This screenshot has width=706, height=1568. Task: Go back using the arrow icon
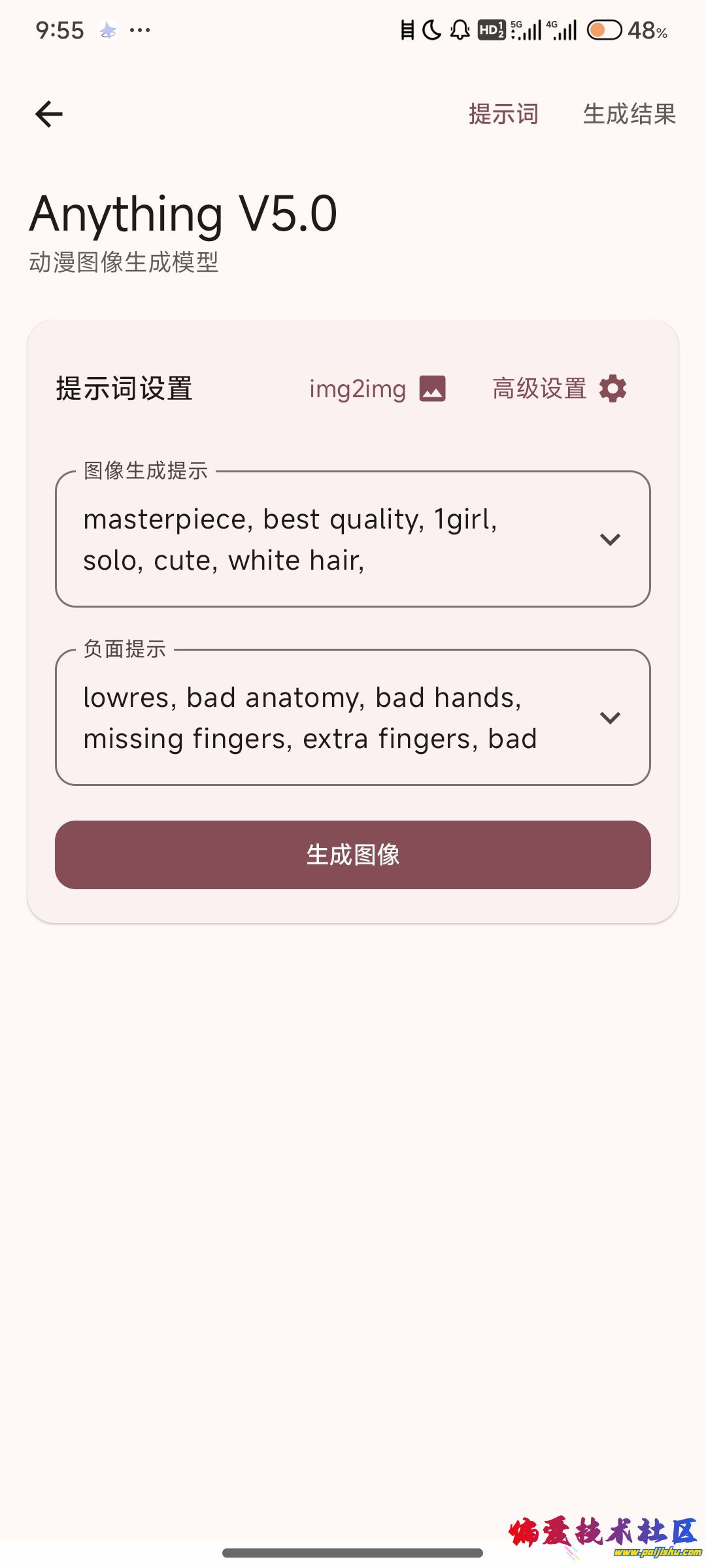click(49, 114)
